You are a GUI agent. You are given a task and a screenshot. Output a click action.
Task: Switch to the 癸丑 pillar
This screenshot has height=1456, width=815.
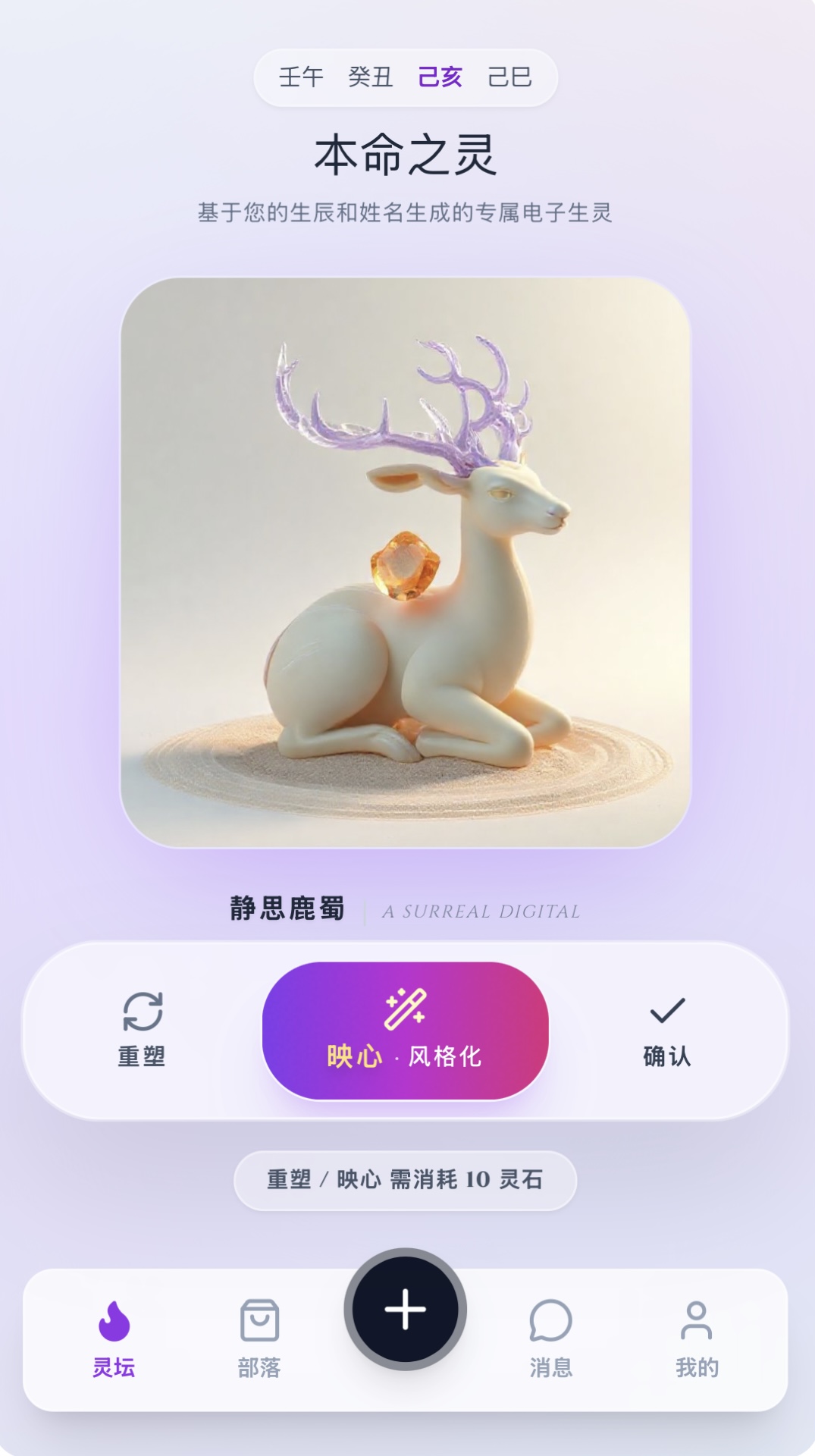(371, 77)
